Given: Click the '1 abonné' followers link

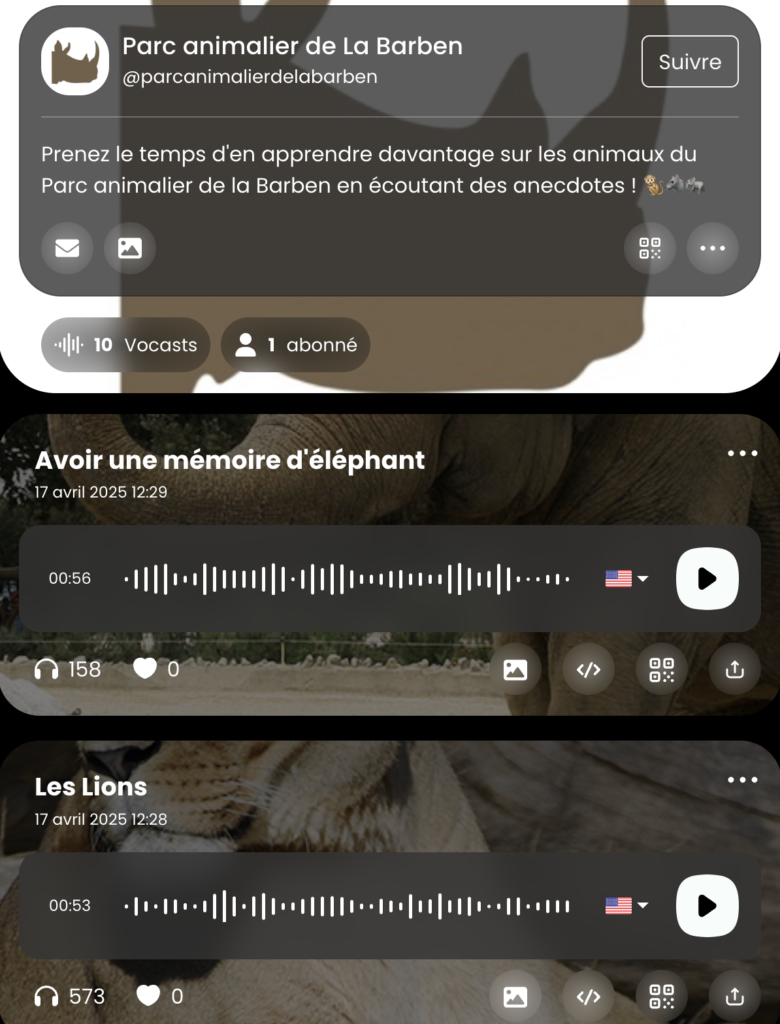Looking at the screenshot, I should click(295, 345).
